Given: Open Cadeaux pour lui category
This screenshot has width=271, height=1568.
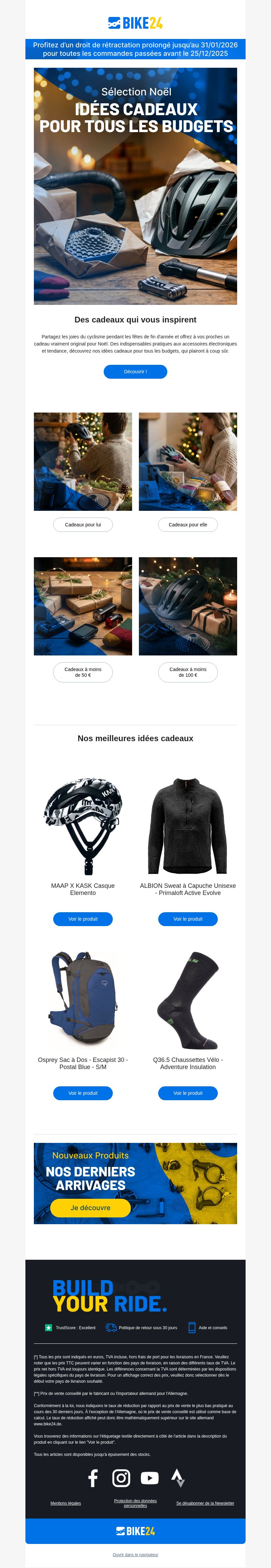Looking at the screenshot, I should click(83, 525).
